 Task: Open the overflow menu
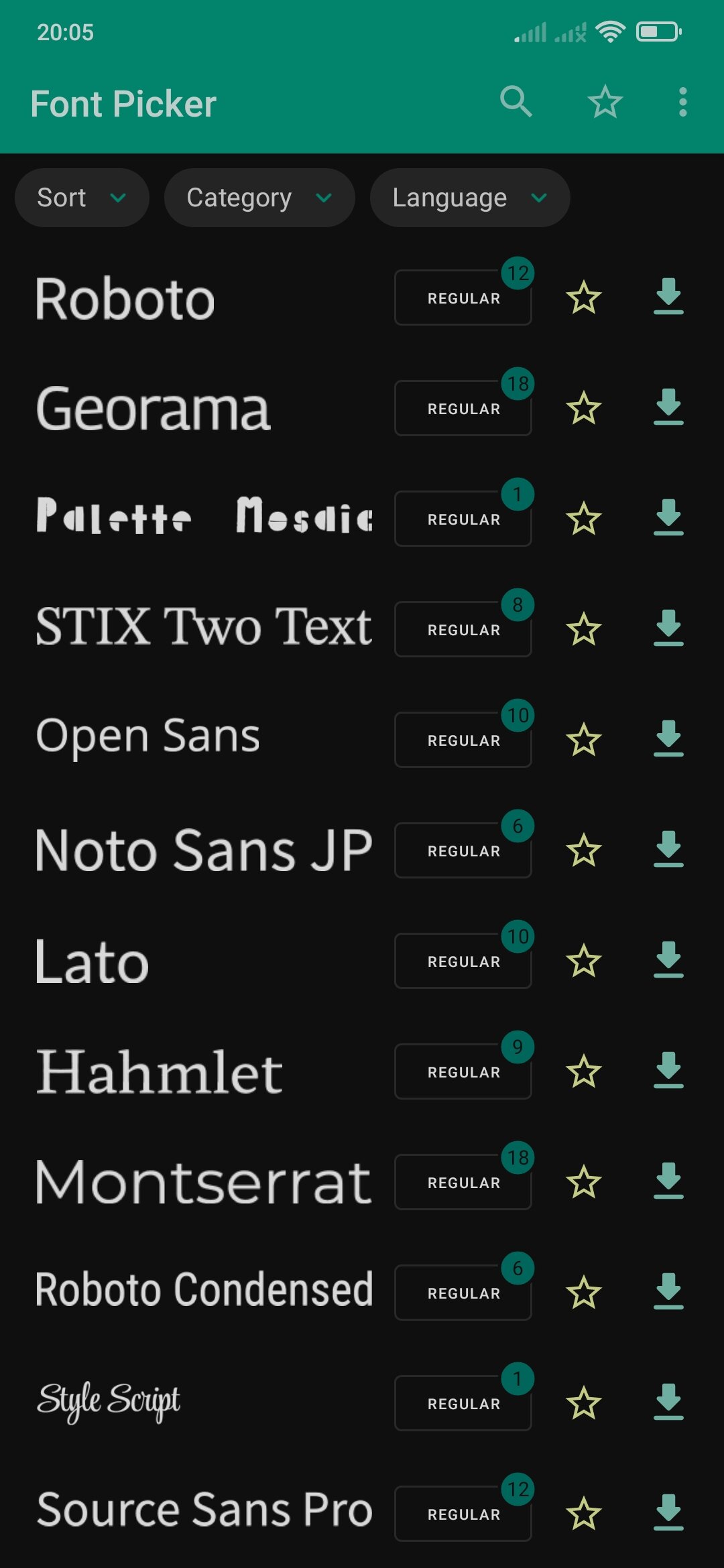coord(682,102)
